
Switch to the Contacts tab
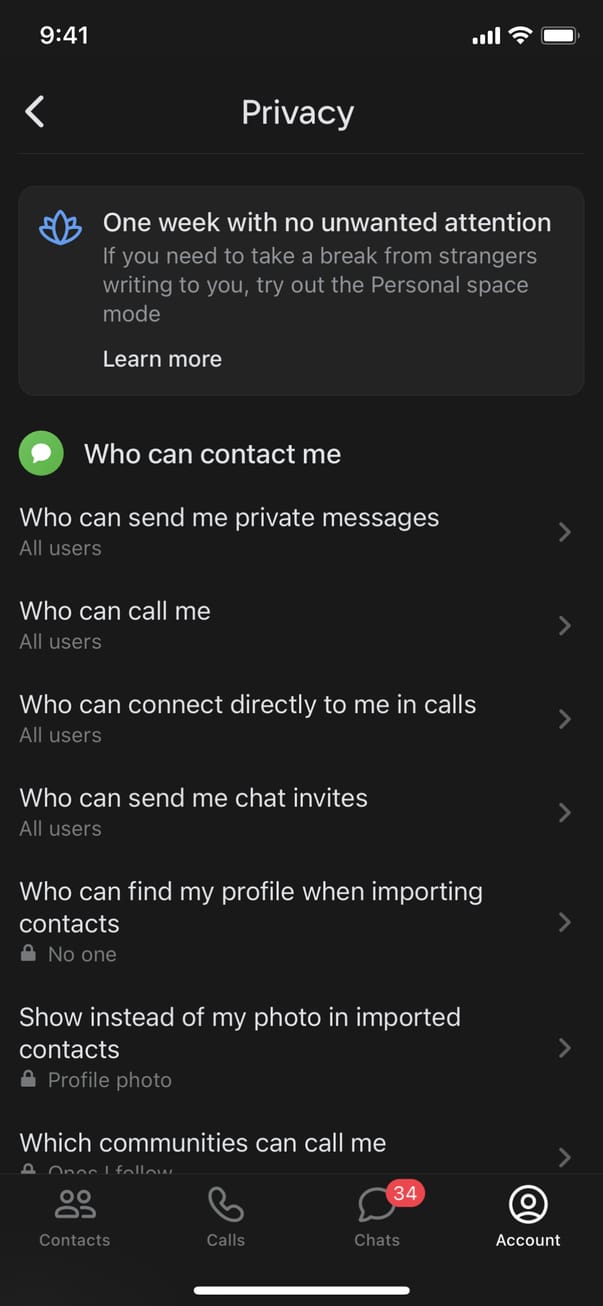(75, 1217)
